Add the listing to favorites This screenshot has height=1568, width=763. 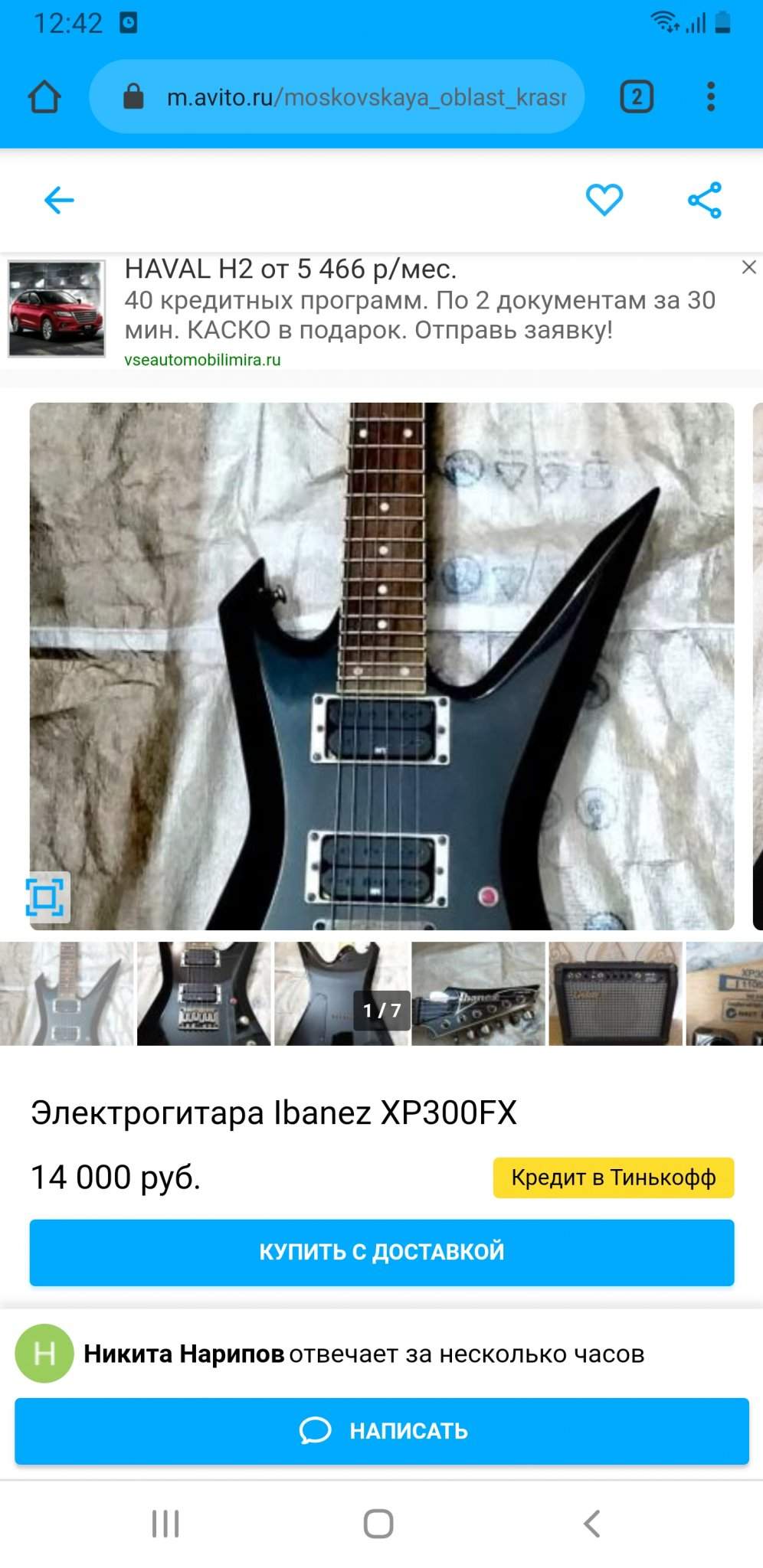pyautogui.click(x=604, y=201)
